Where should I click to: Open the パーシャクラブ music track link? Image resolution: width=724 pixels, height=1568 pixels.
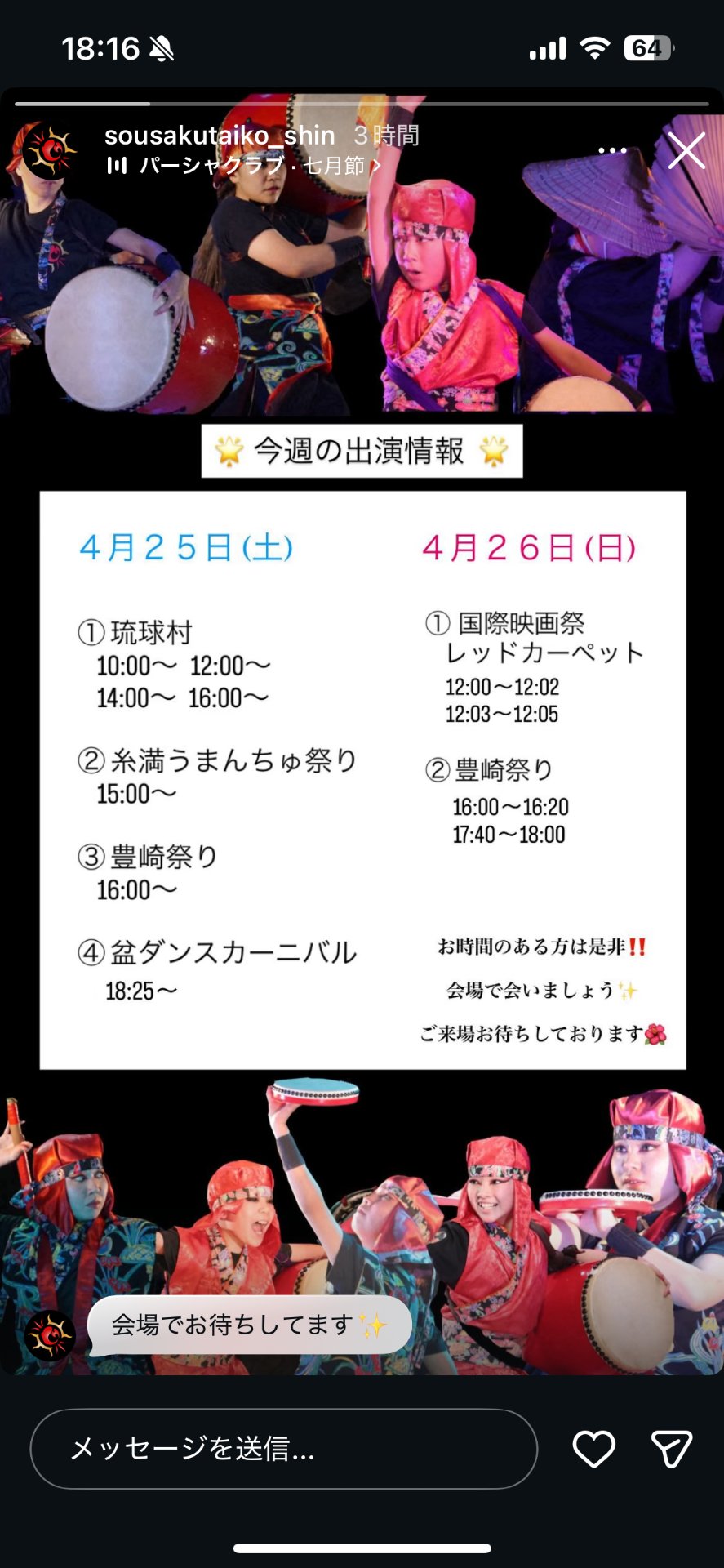coord(245,166)
